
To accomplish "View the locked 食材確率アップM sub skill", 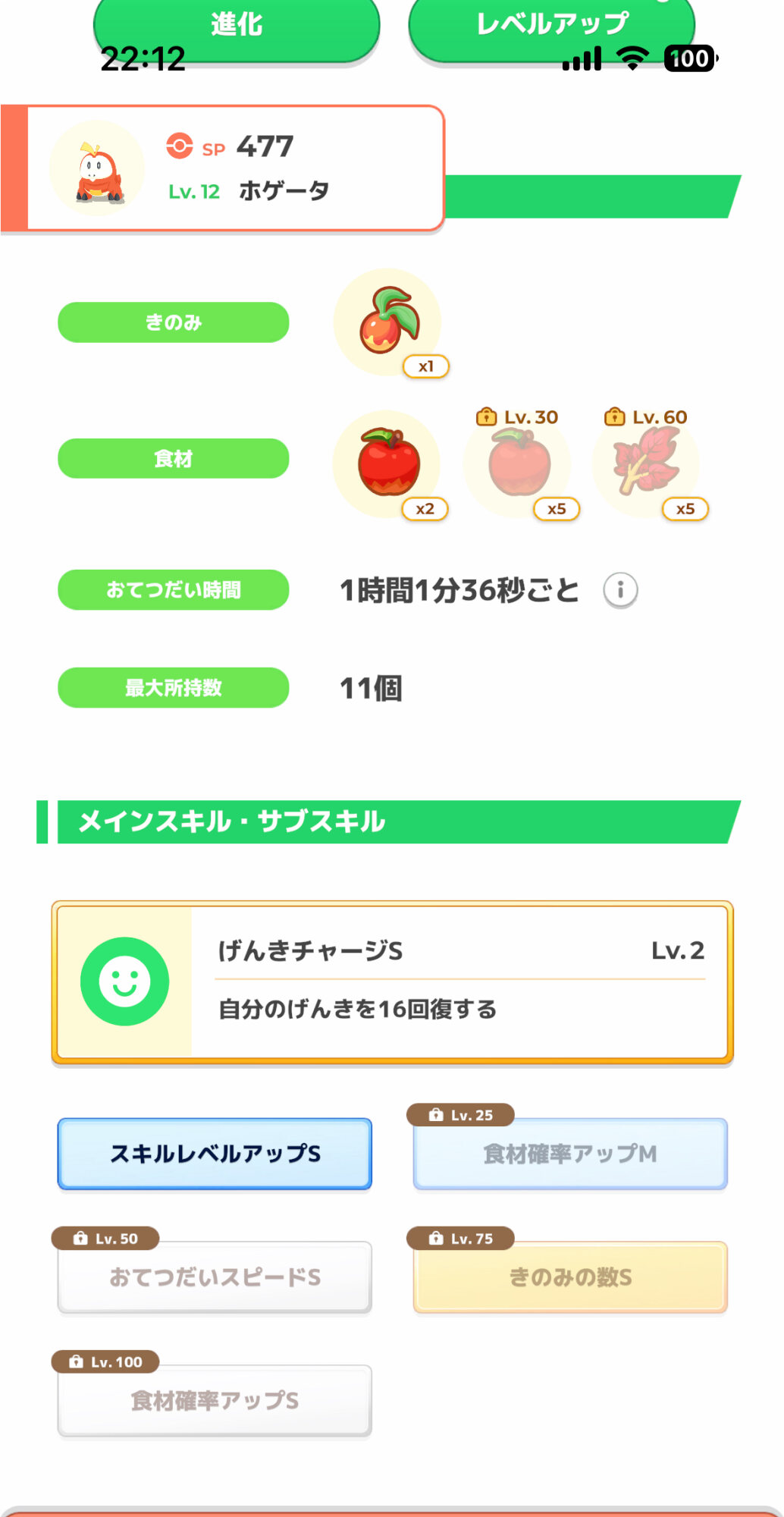I will (x=570, y=1154).
